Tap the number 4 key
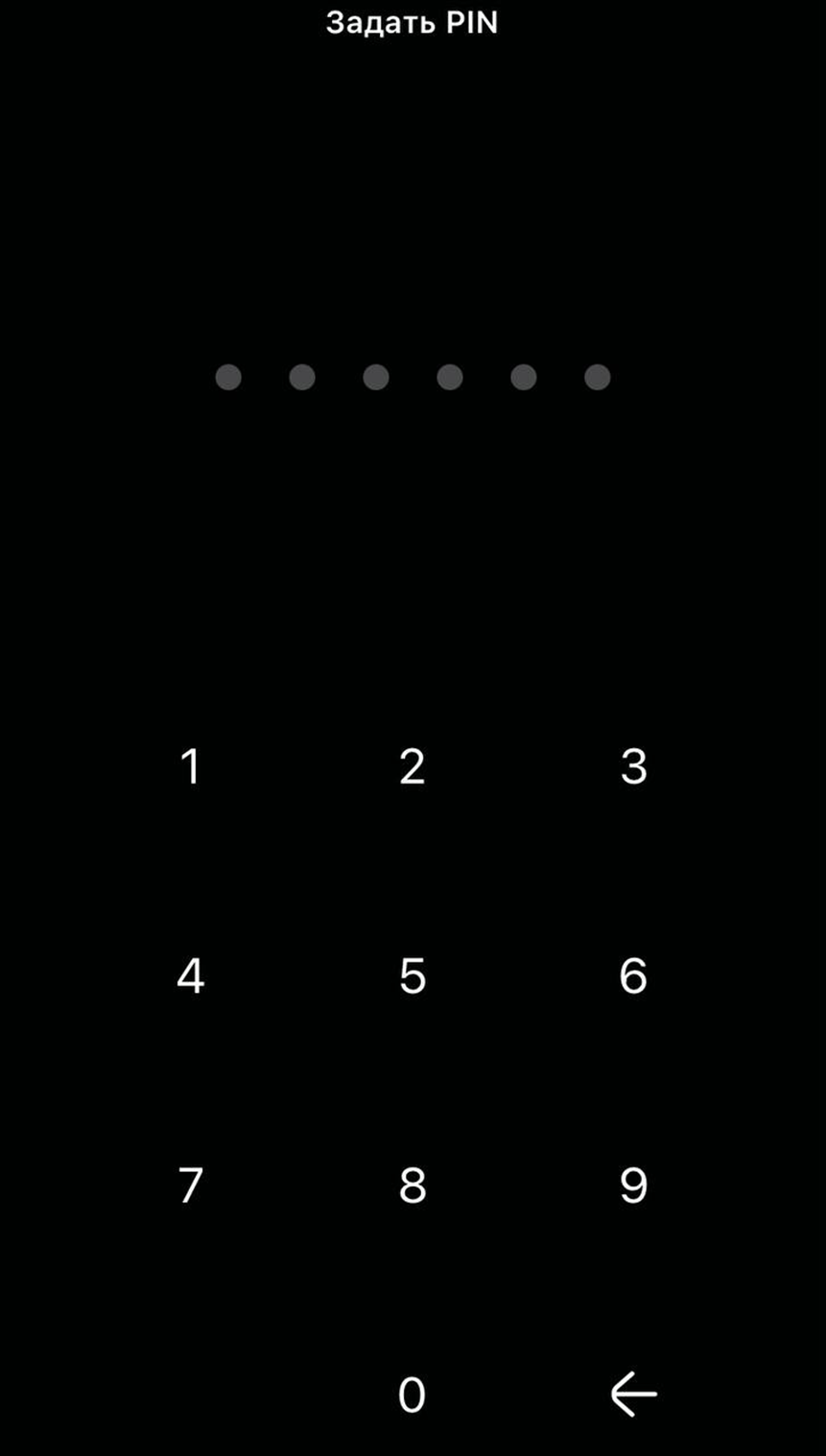826x1456 pixels. pyautogui.click(x=190, y=975)
